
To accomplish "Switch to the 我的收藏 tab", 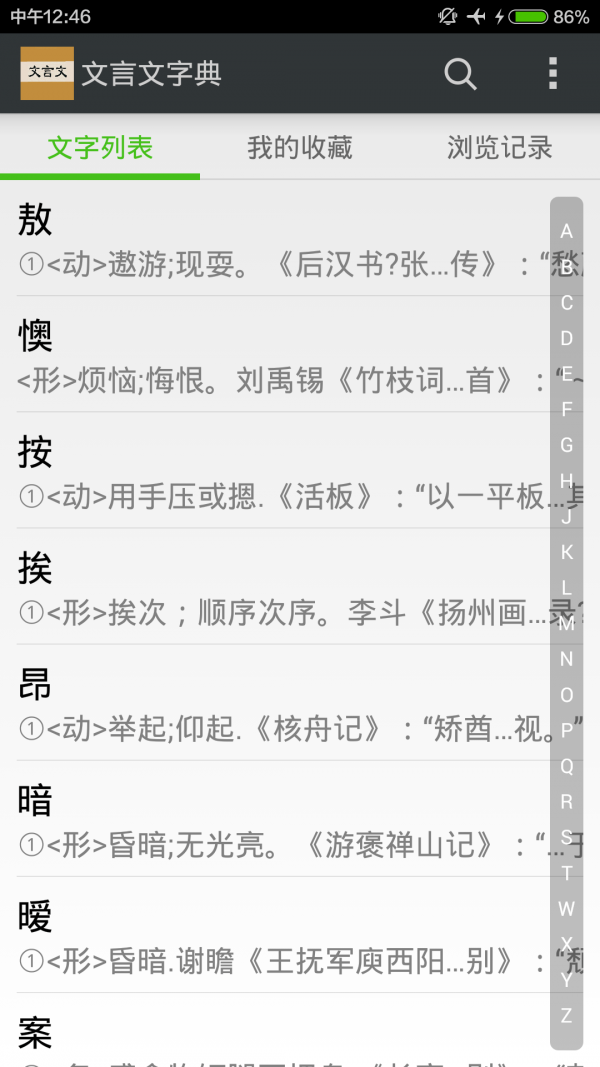I will pos(300,148).
